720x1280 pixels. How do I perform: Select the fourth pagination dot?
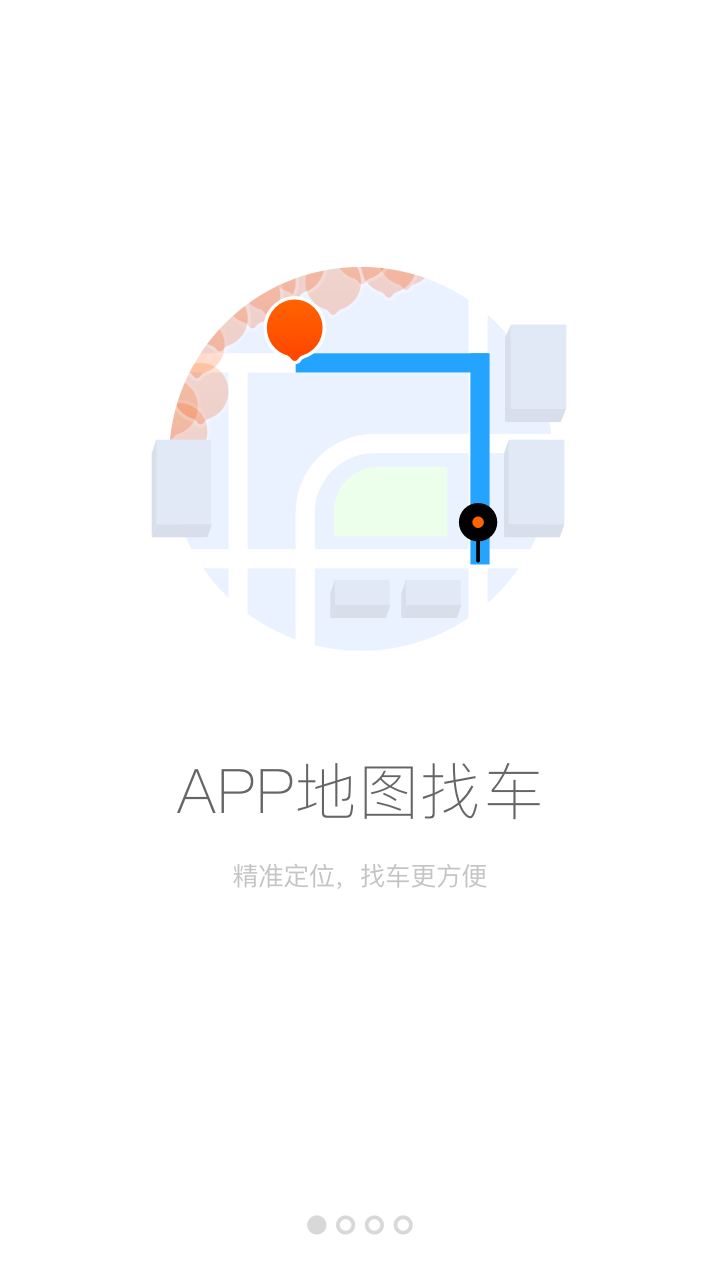(x=402, y=1223)
